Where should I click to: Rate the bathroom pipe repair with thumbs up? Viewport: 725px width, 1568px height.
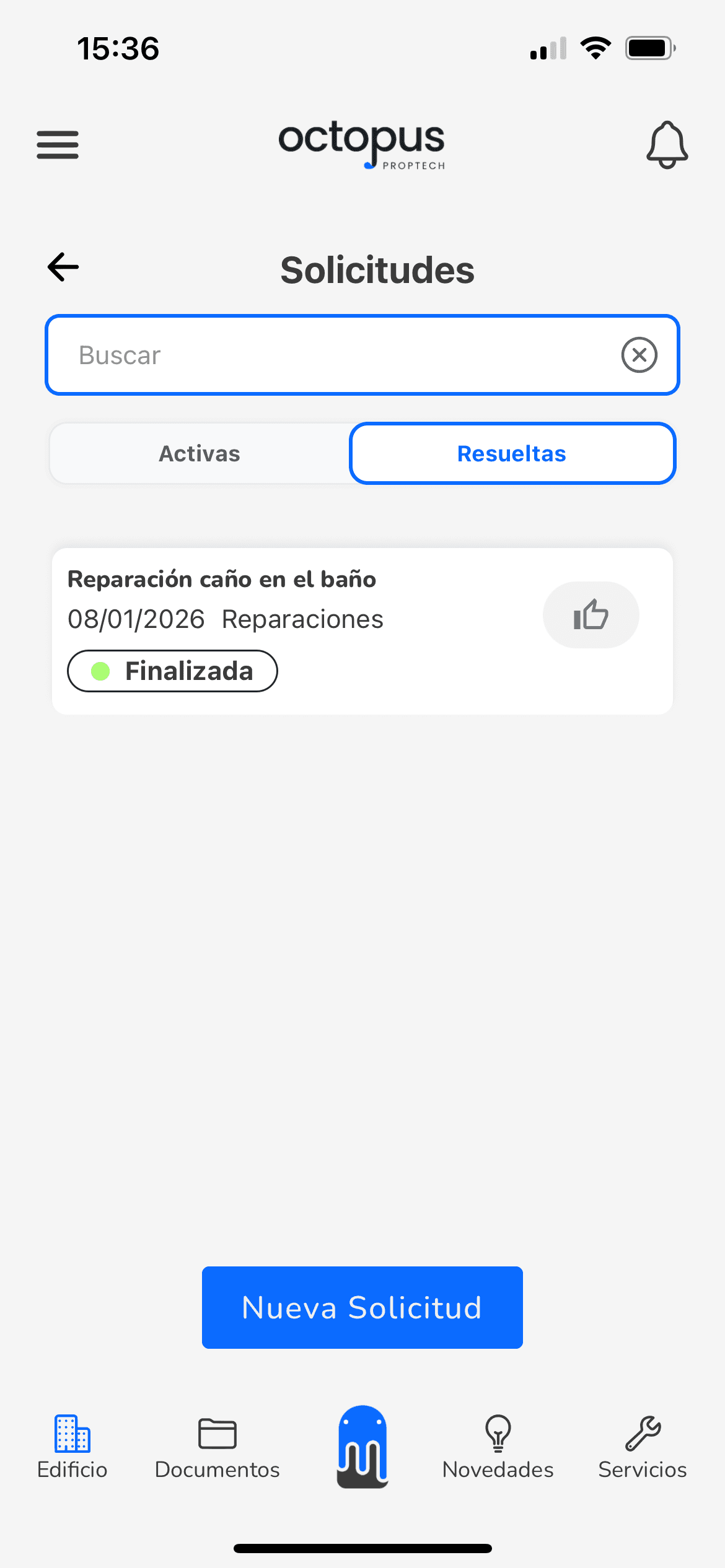coord(591,615)
